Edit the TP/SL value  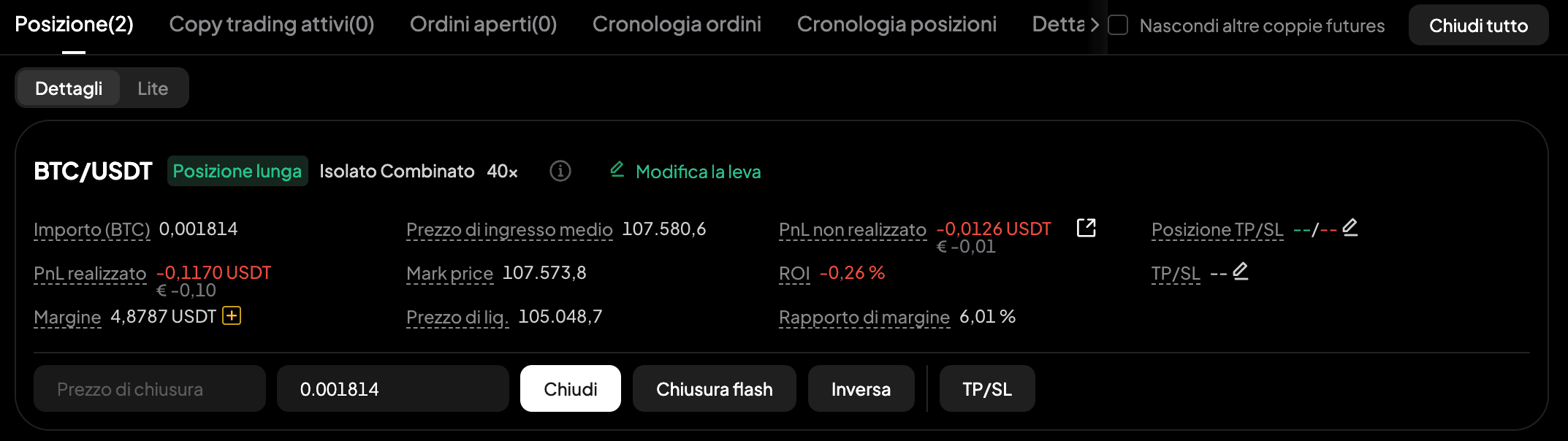[1241, 272]
